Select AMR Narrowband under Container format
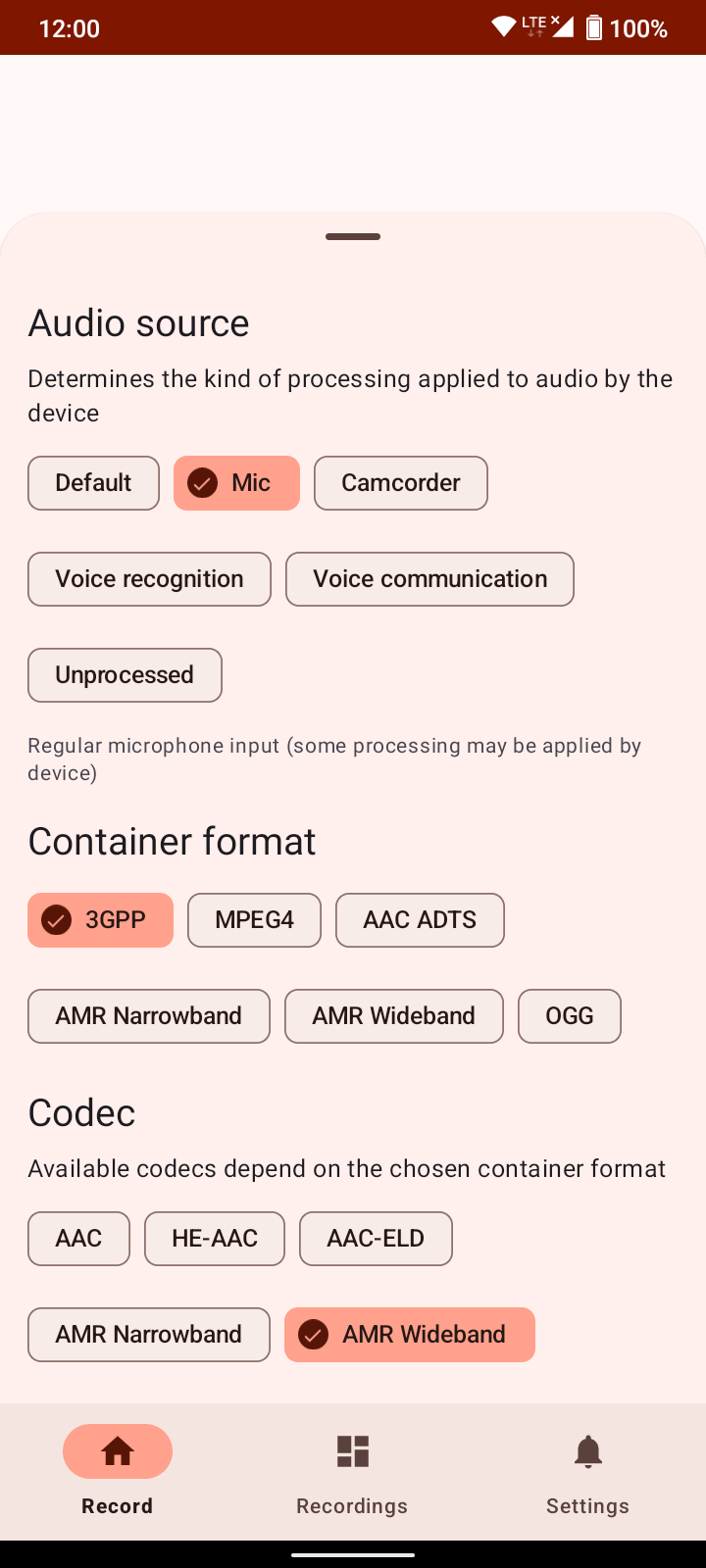This screenshot has height=1568, width=706. point(149,1016)
